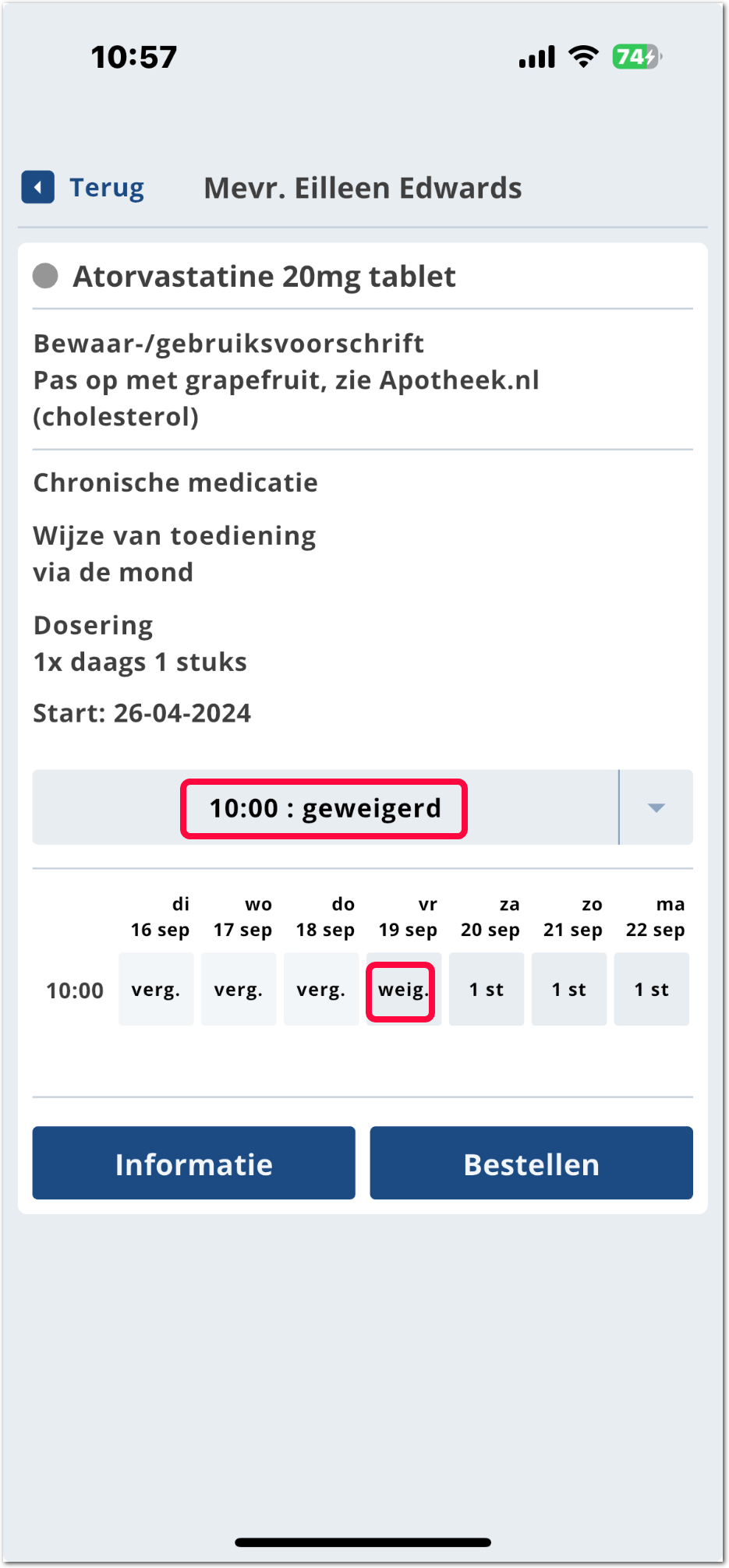Select the zo 21 sep 1 st cell
Viewport: 729px width, 1568px height.
tap(569, 989)
